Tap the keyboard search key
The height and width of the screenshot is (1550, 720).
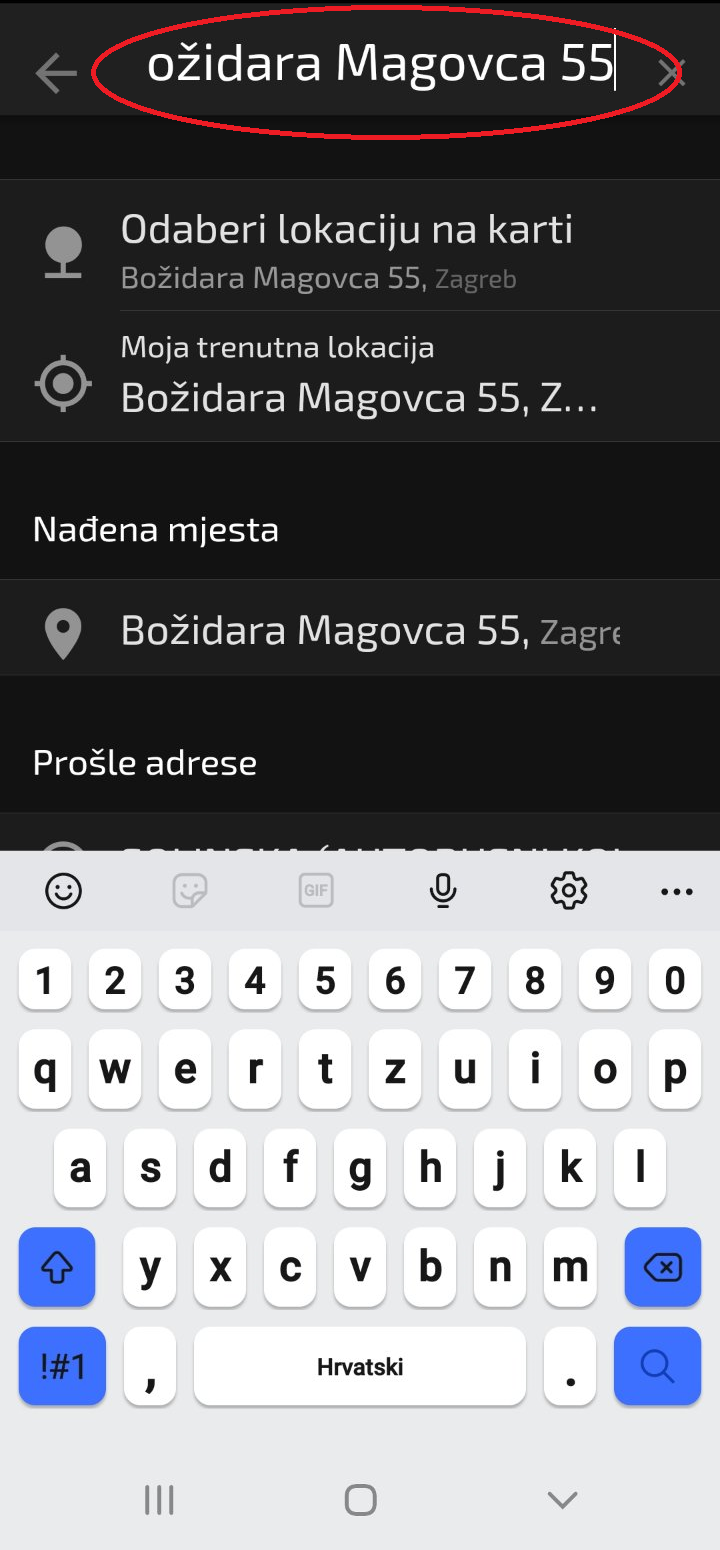coord(658,1366)
